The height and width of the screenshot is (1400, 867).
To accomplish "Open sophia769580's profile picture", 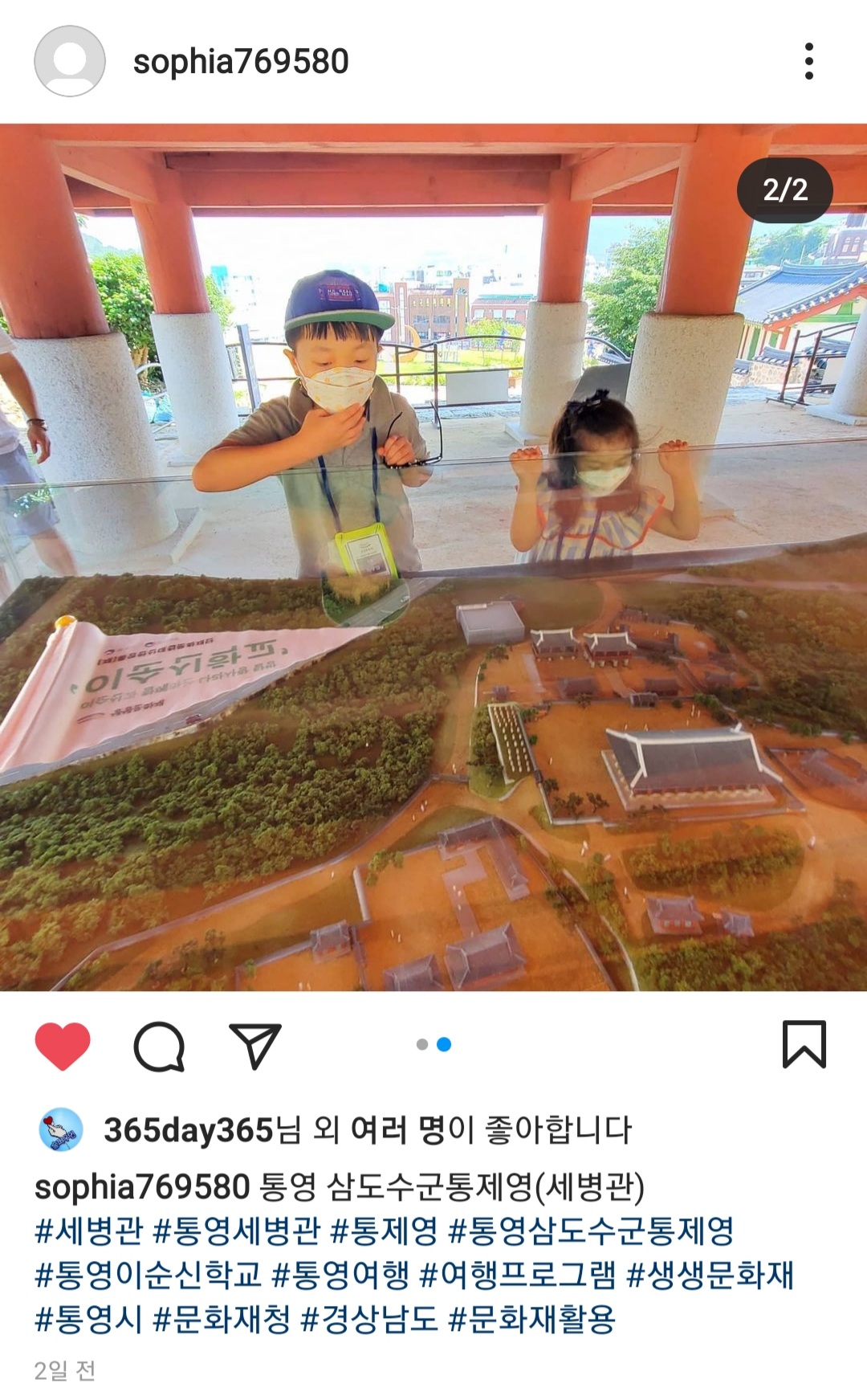I will click(70, 61).
